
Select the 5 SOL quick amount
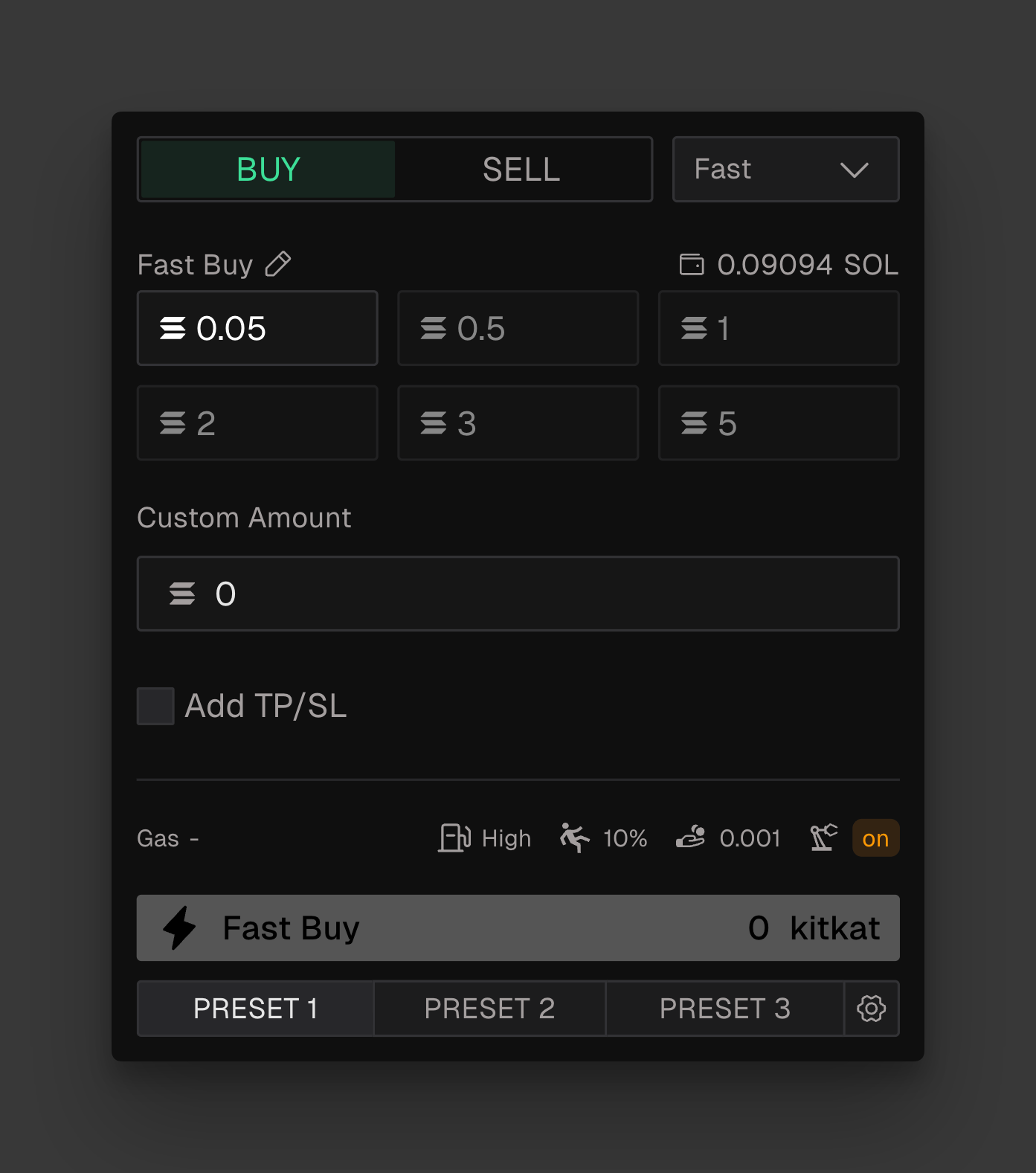pos(778,423)
